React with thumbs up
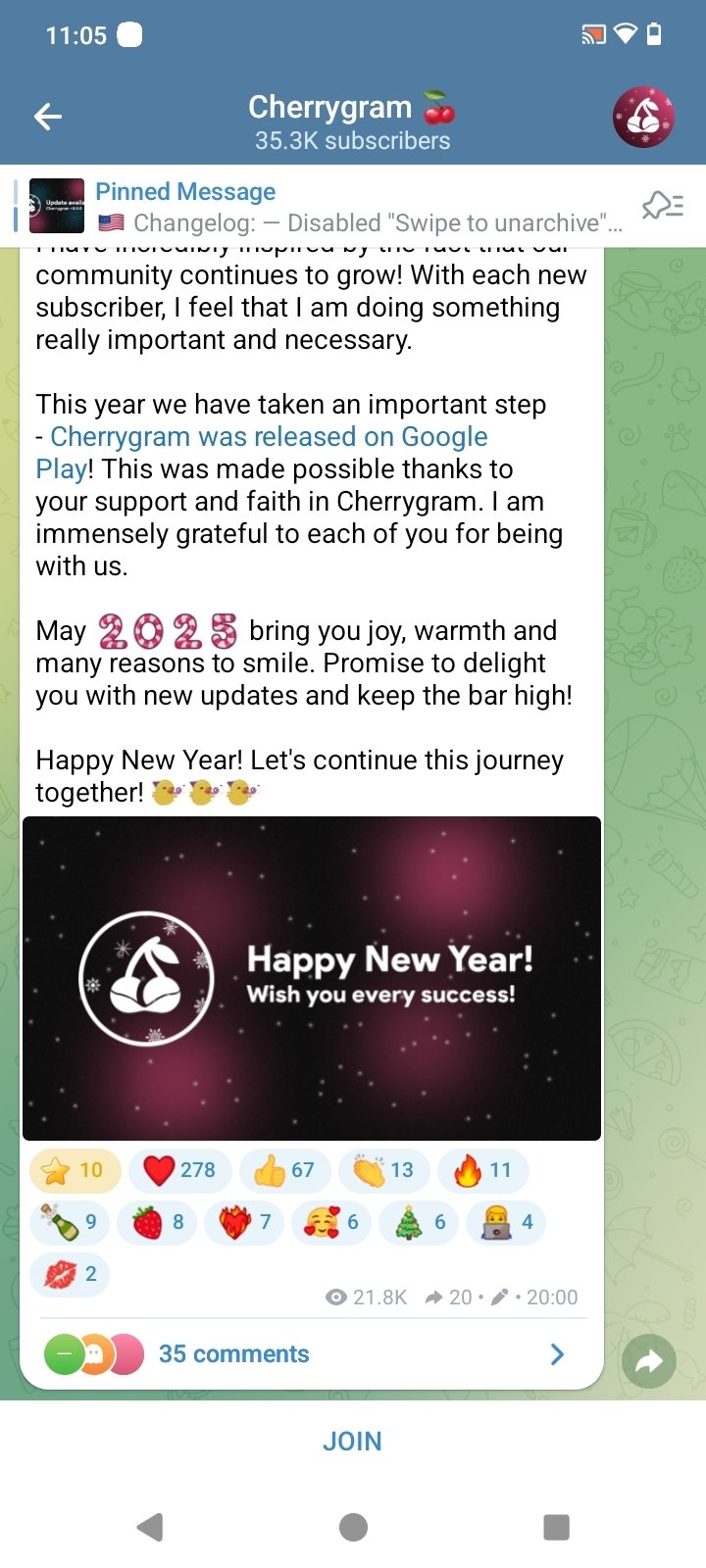This screenshot has height=1568, width=706. [284, 1170]
